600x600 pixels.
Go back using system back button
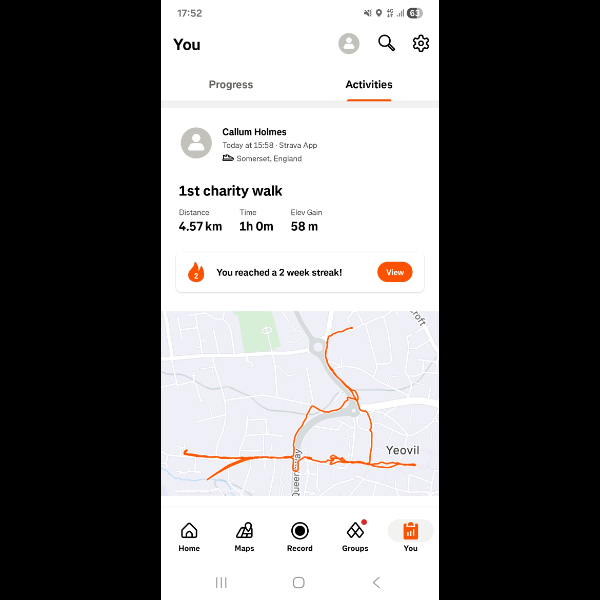(x=376, y=582)
